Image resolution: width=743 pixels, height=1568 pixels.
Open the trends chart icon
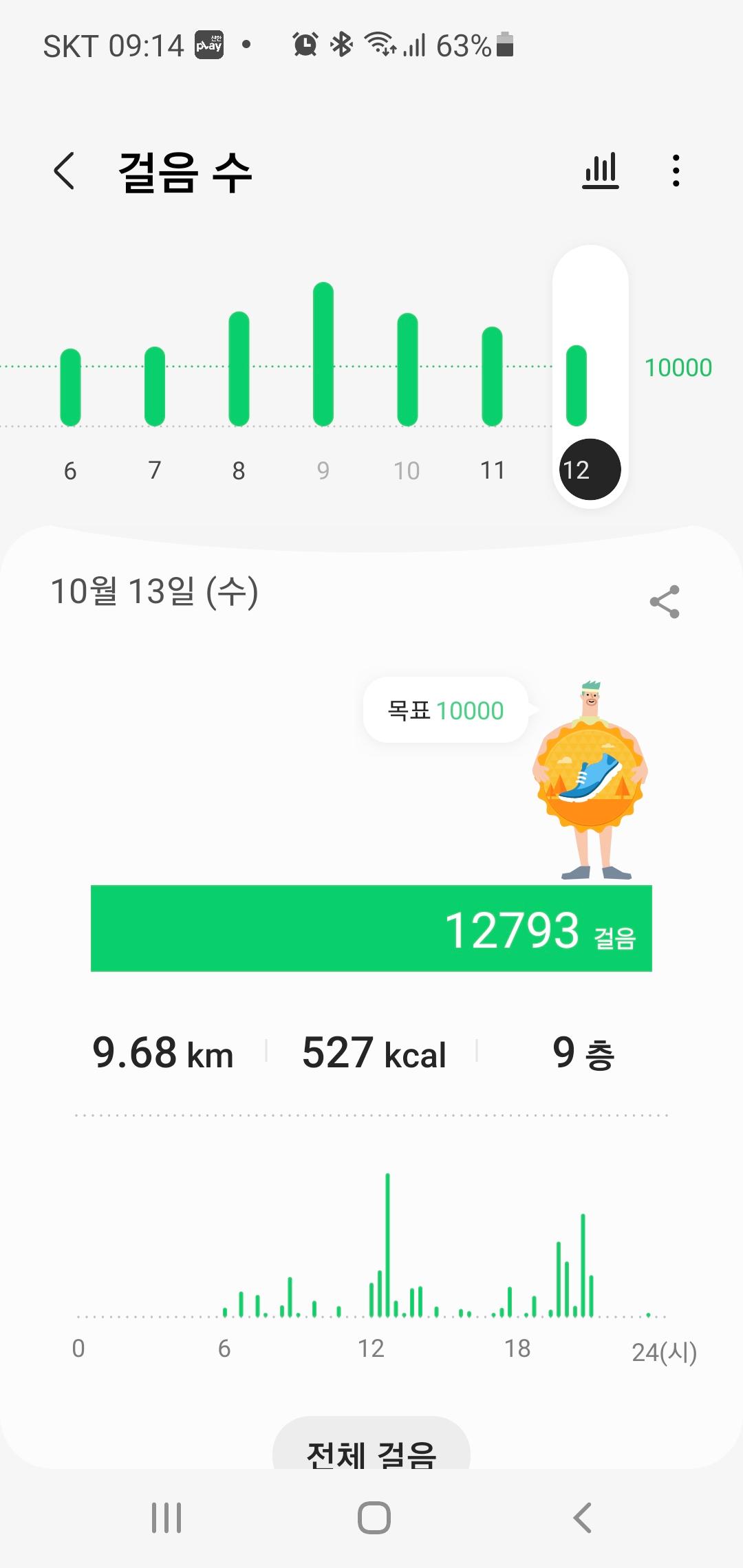pos(601,171)
